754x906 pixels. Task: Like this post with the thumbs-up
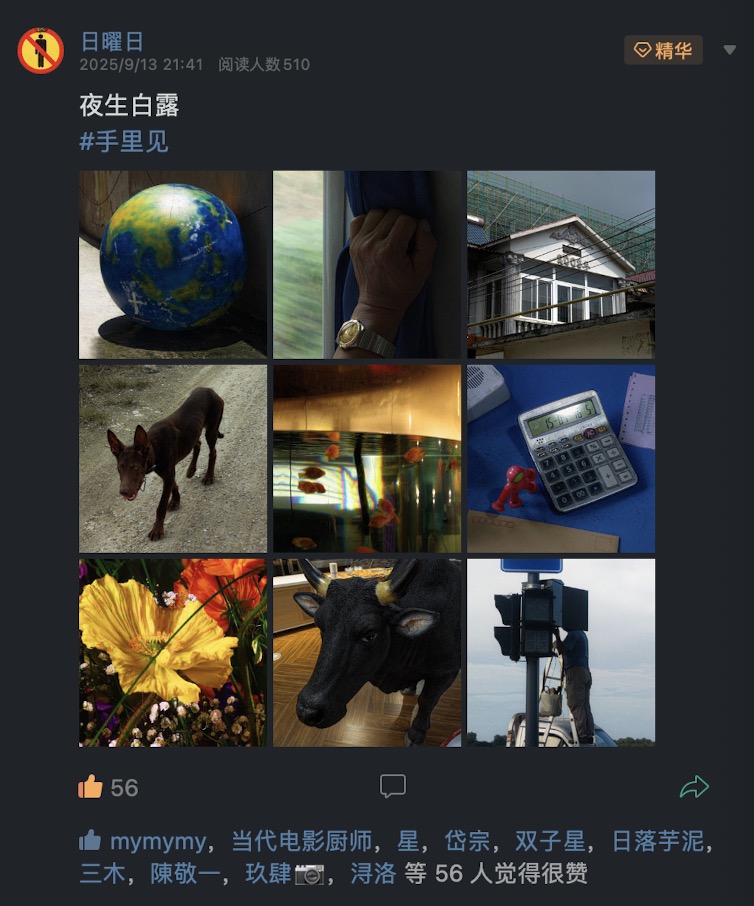pos(91,787)
